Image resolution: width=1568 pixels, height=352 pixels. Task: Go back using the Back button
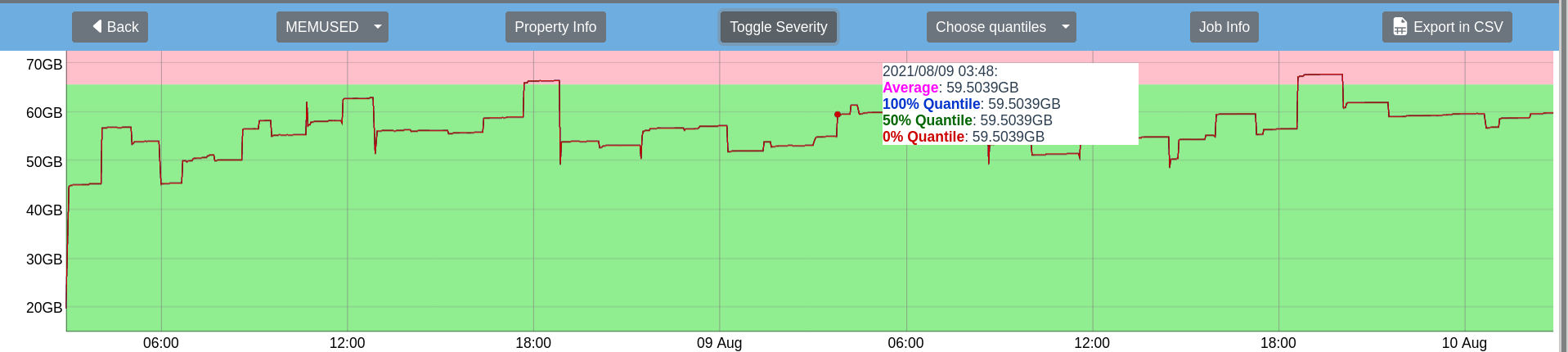tap(110, 27)
